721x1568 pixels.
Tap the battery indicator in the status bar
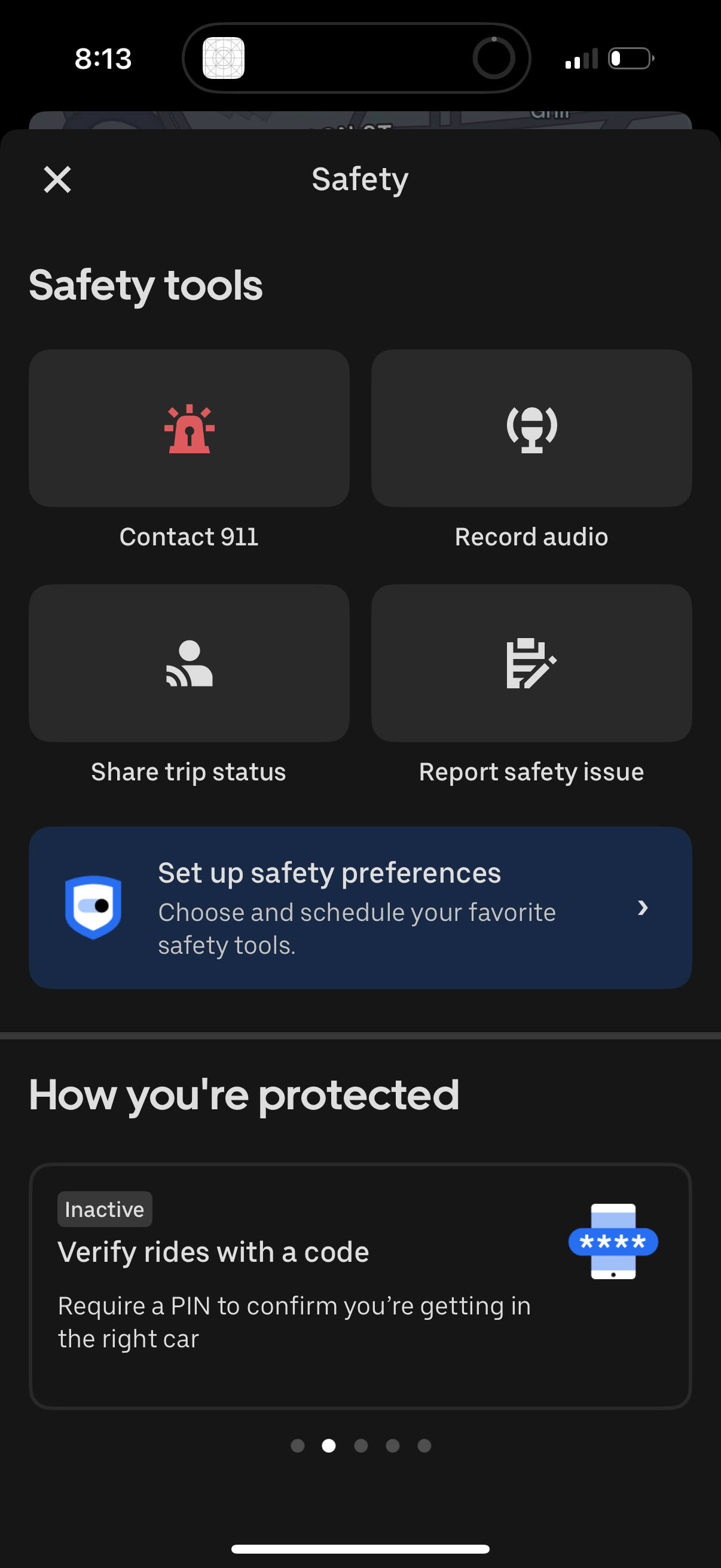(630, 58)
